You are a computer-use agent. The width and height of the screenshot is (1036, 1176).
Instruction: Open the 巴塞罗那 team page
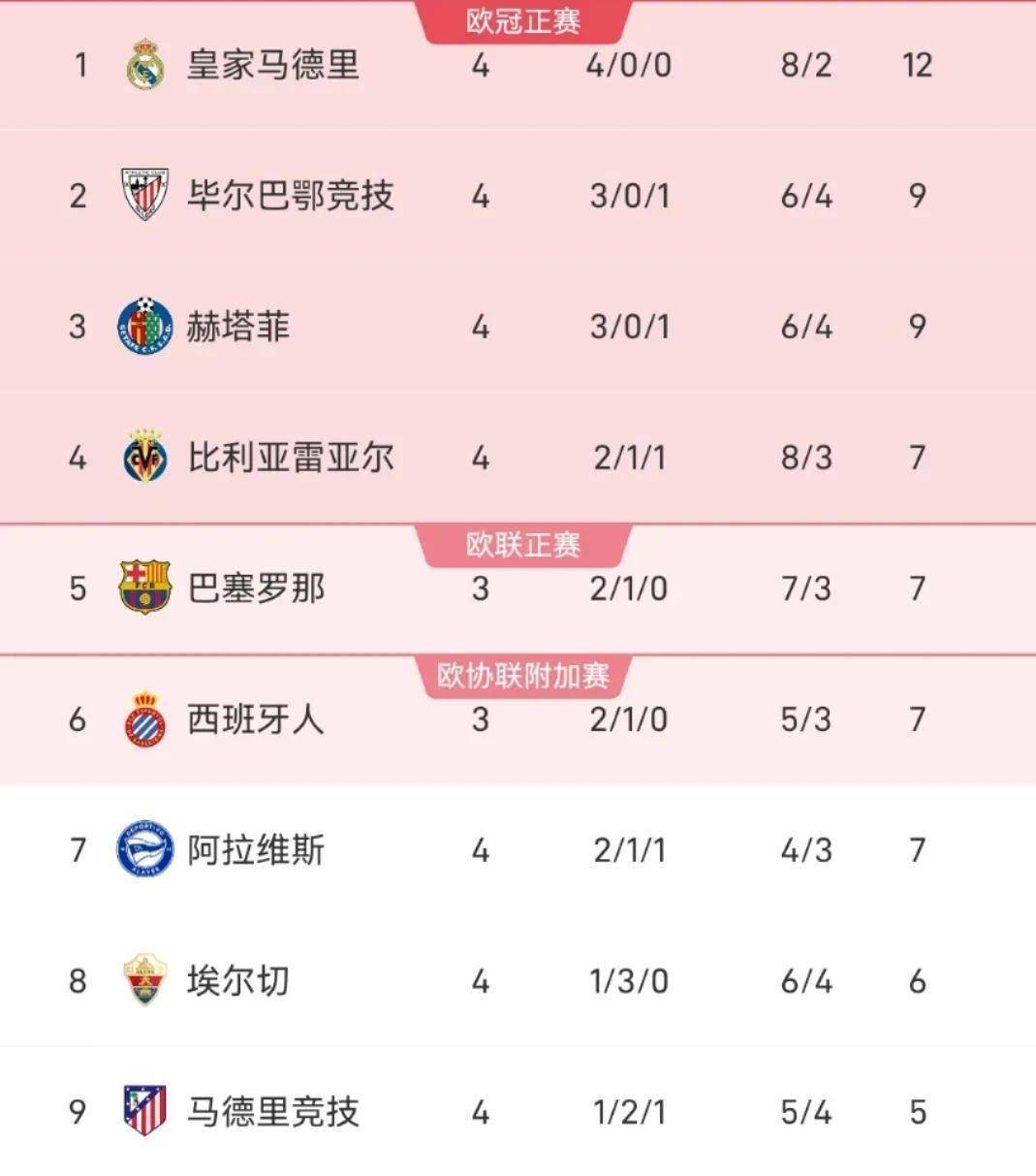pyautogui.click(x=254, y=588)
